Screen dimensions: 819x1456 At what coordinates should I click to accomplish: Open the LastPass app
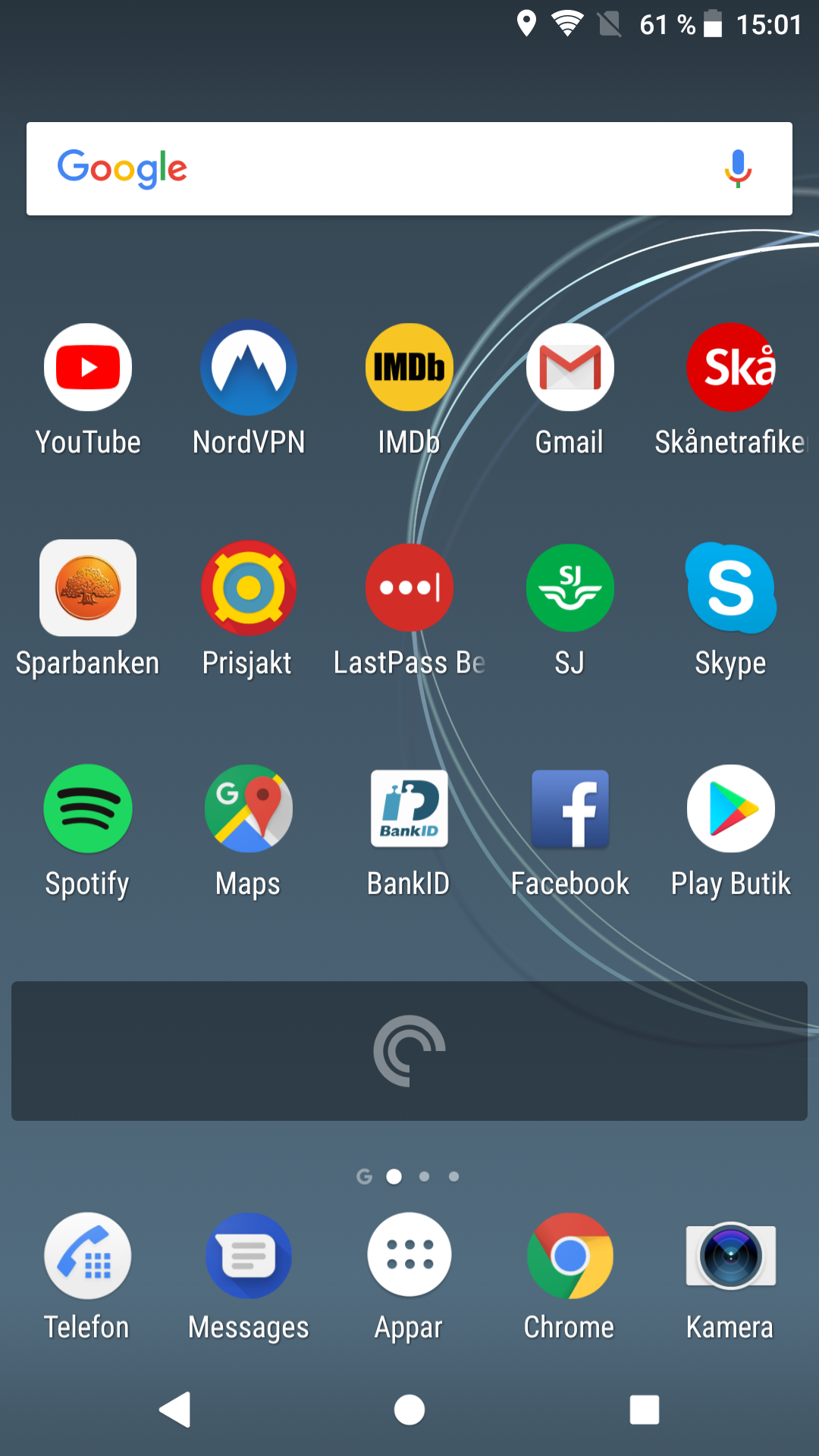[x=409, y=588]
